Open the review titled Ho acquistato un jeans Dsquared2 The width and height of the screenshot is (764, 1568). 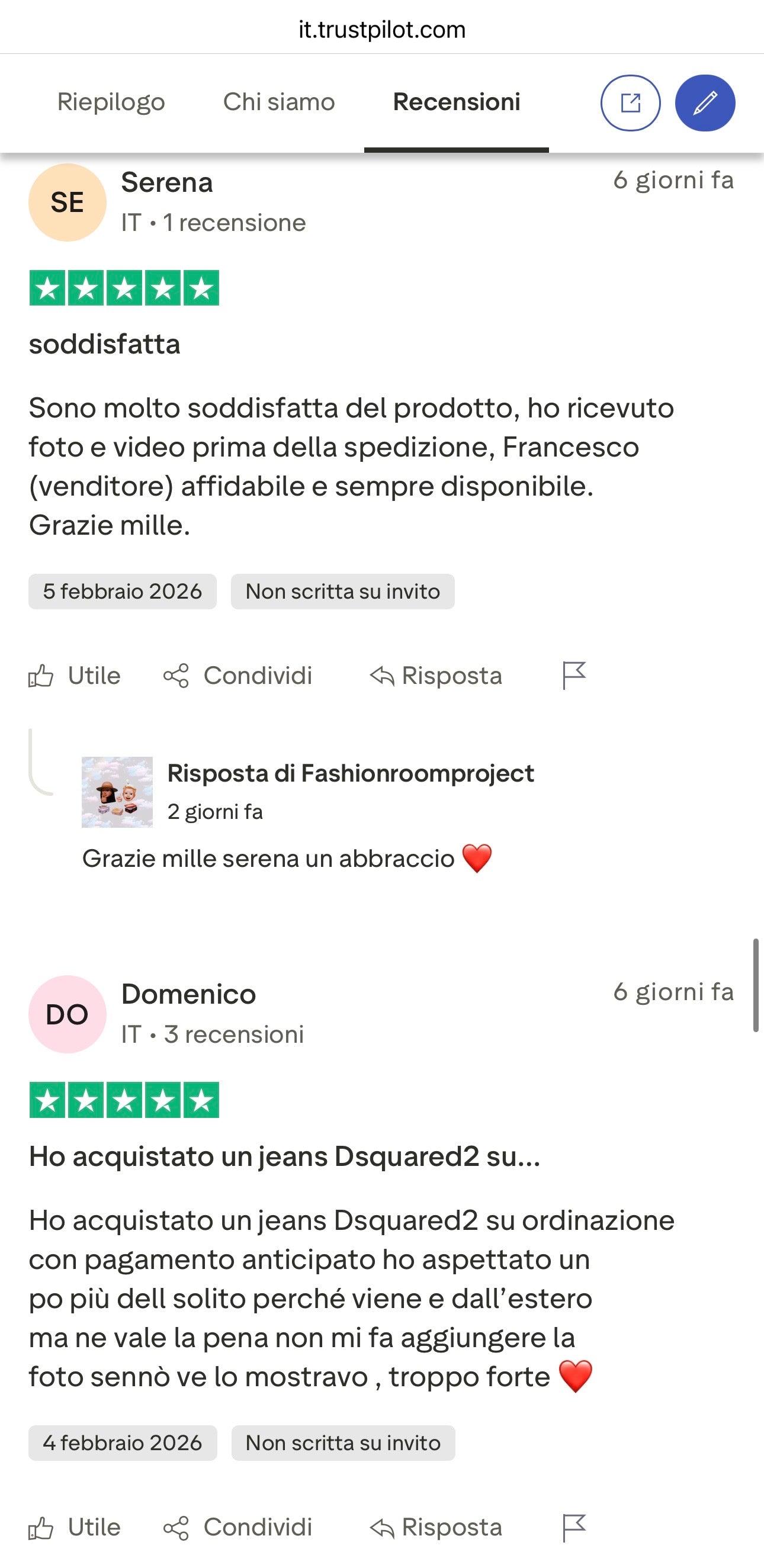(284, 1156)
